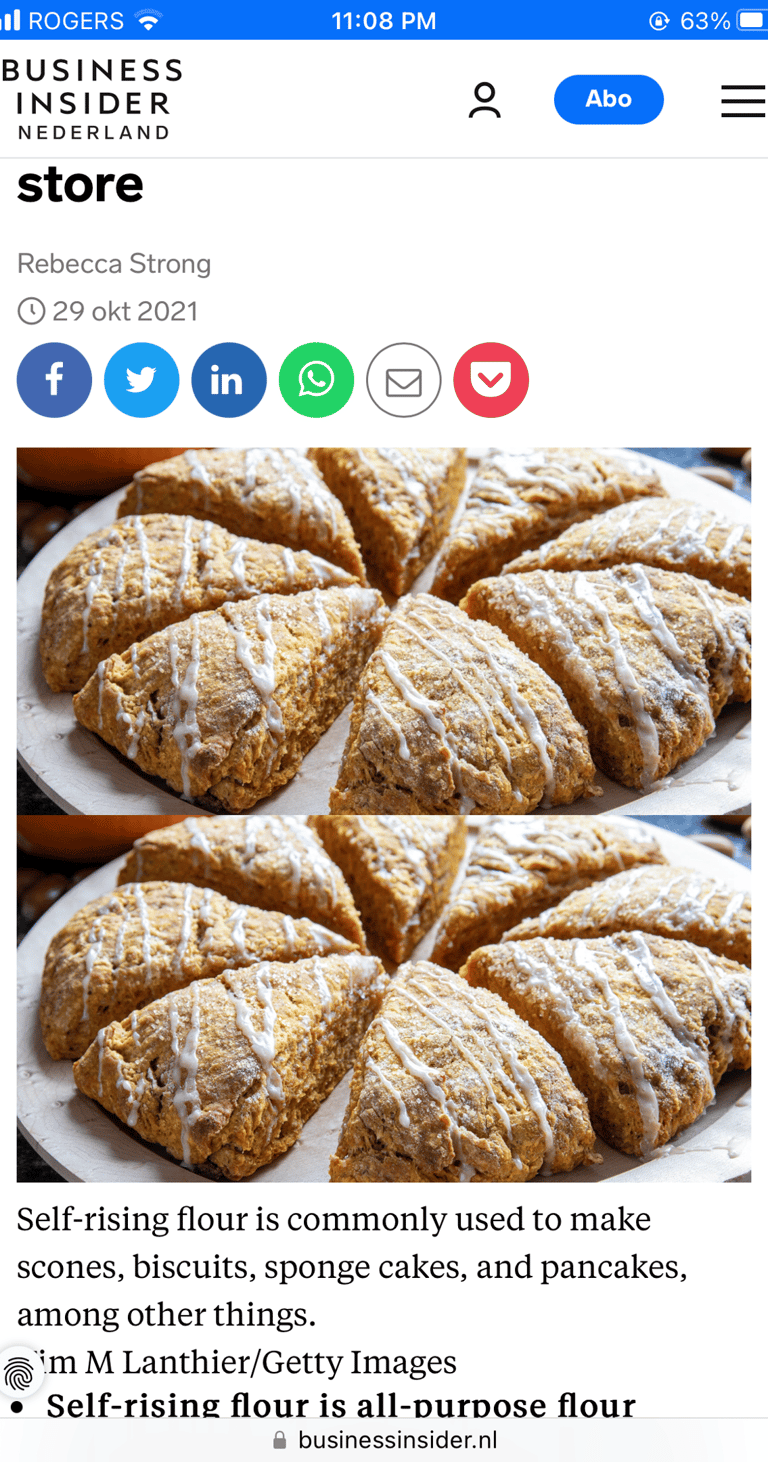The height and width of the screenshot is (1462, 768).
Task: Open the user account icon
Action: [x=484, y=100]
